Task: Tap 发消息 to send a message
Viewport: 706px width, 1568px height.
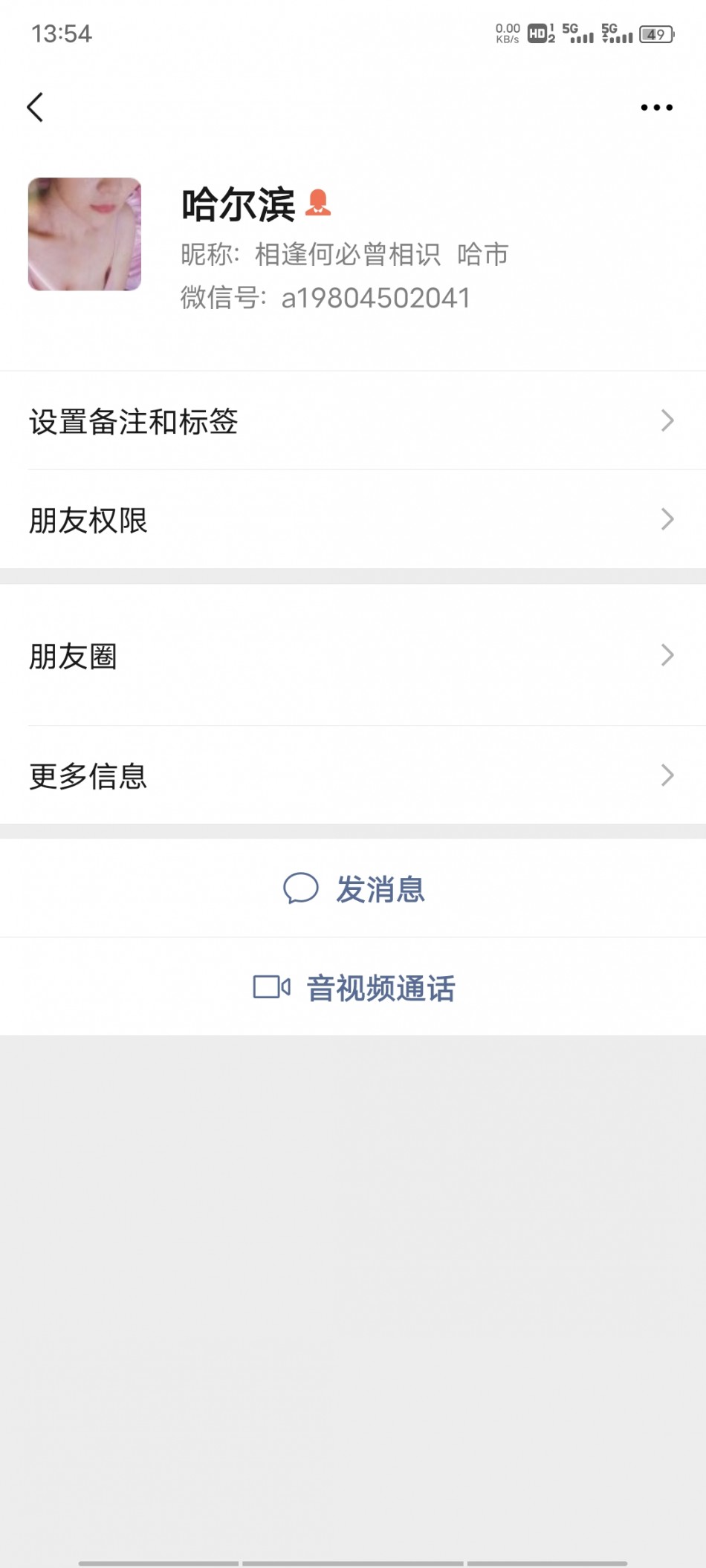Action: point(354,888)
